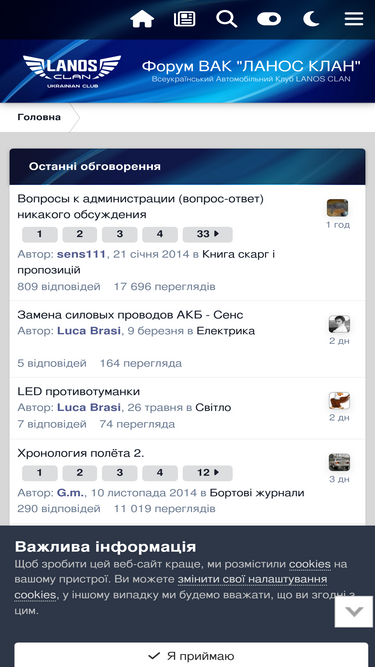
Task: Tap the Головна breadcrumb
Action: (39, 117)
